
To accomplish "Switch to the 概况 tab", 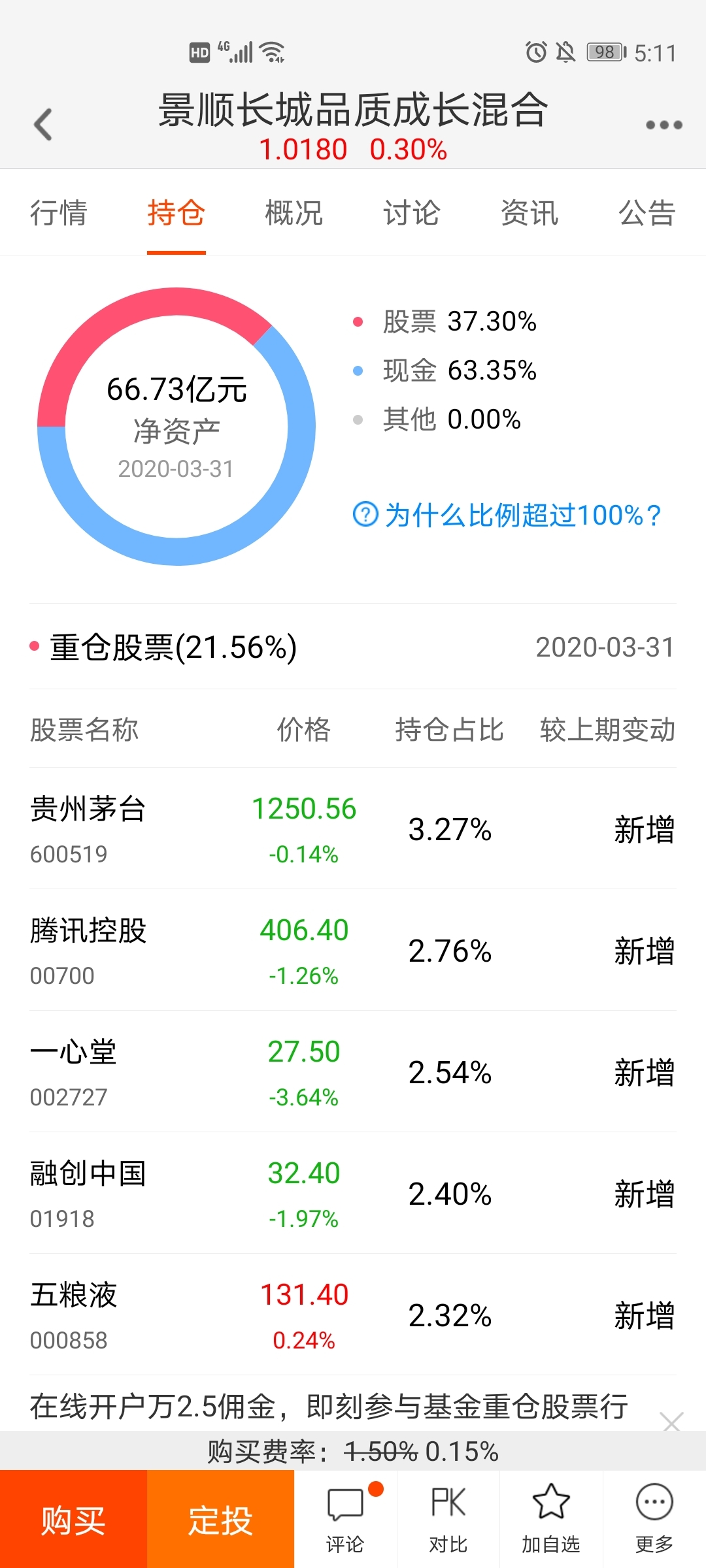I will [x=292, y=214].
